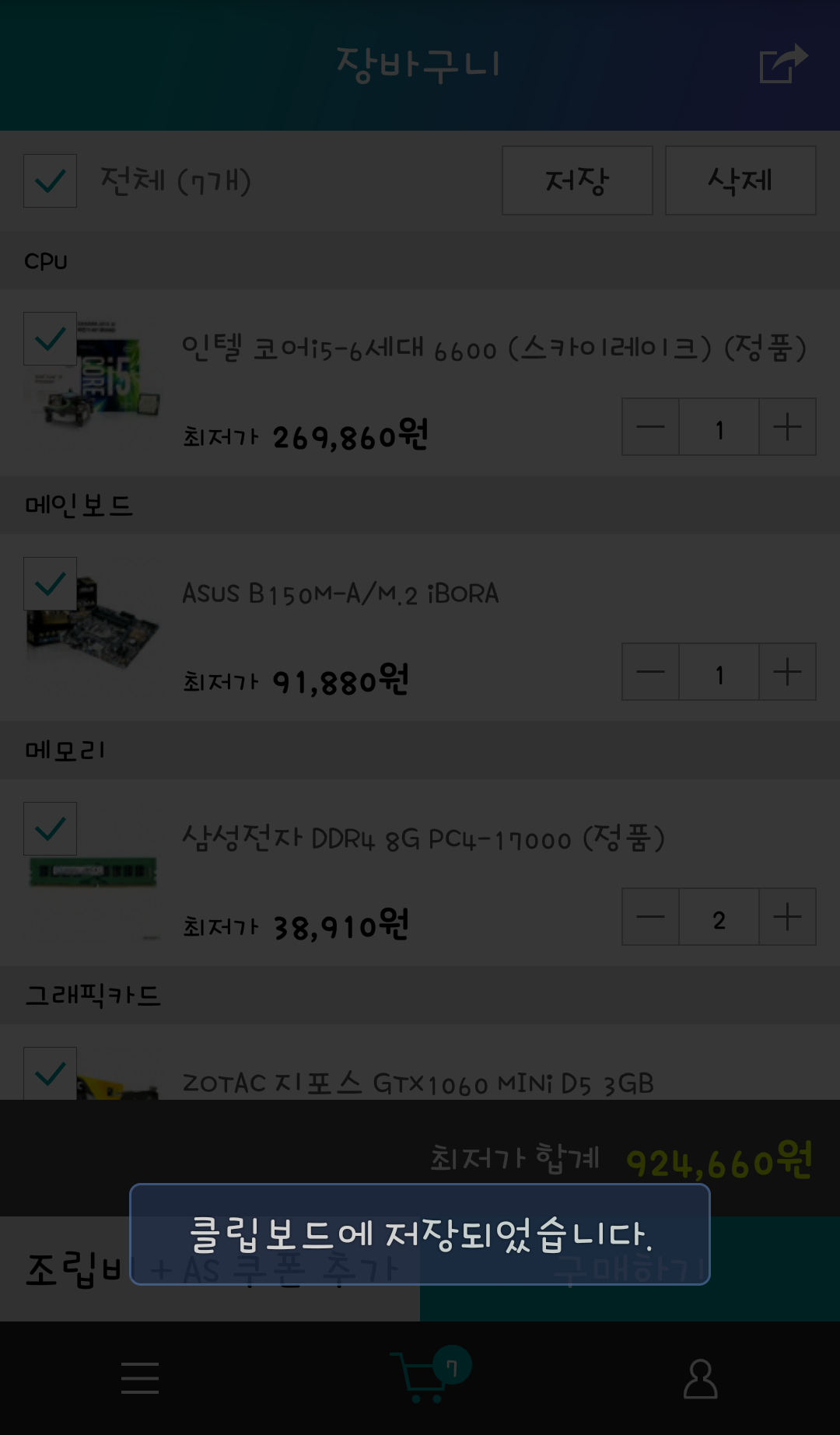
Task: Increase quantity of Samsung DDR4 8G memory
Action: (787, 917)
